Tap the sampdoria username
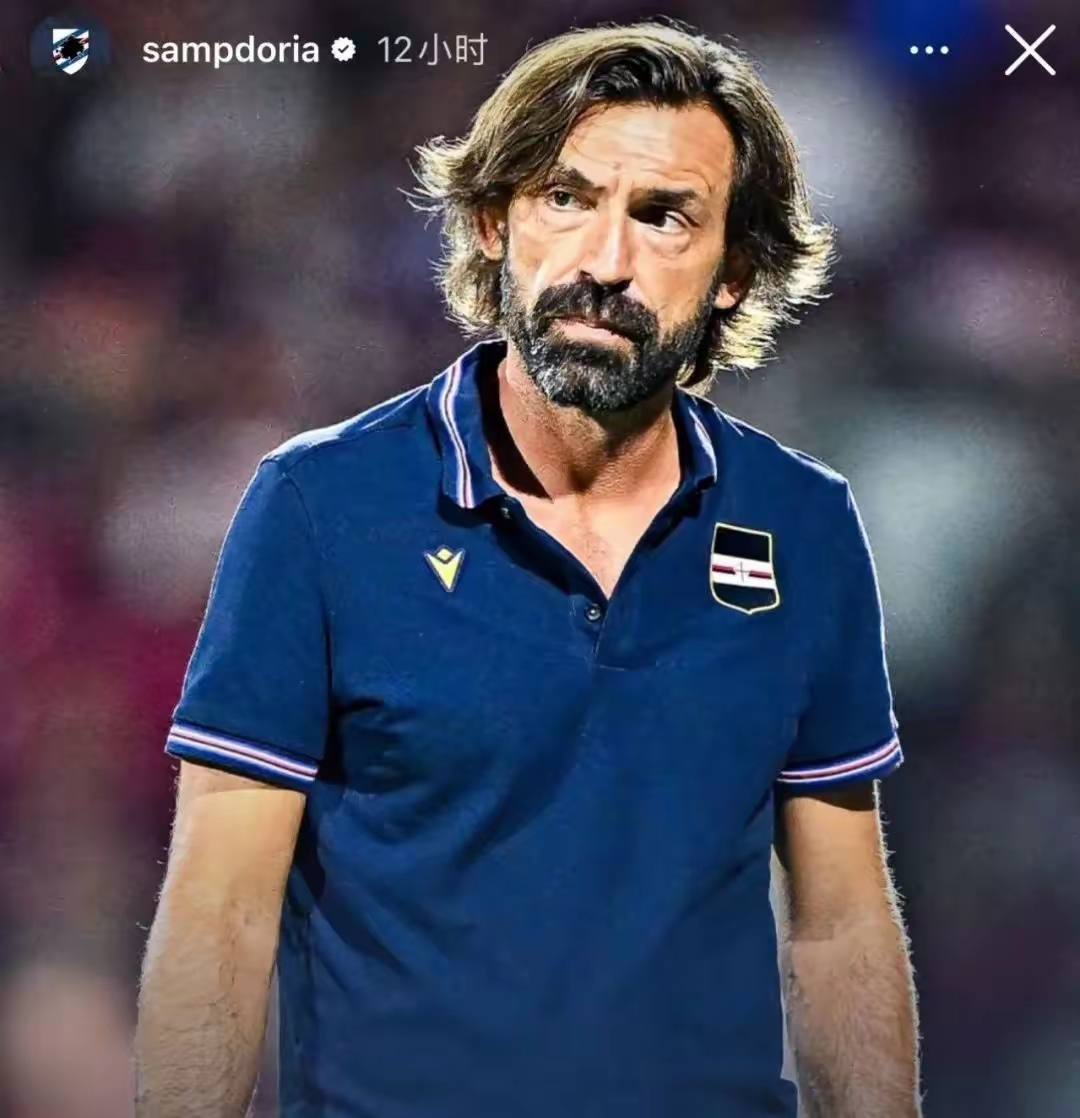This screenshot has width=1080, height=1118. point(230,50)
